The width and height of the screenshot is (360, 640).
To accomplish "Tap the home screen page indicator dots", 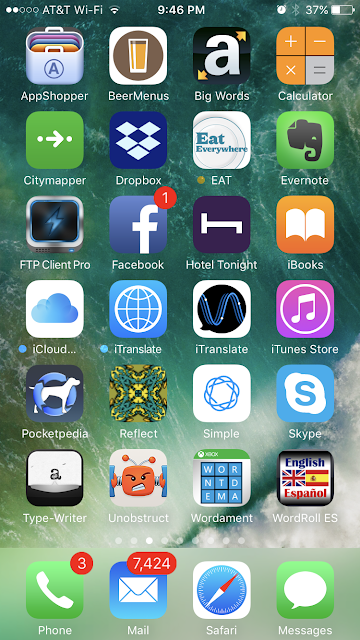I will (180, 540).
